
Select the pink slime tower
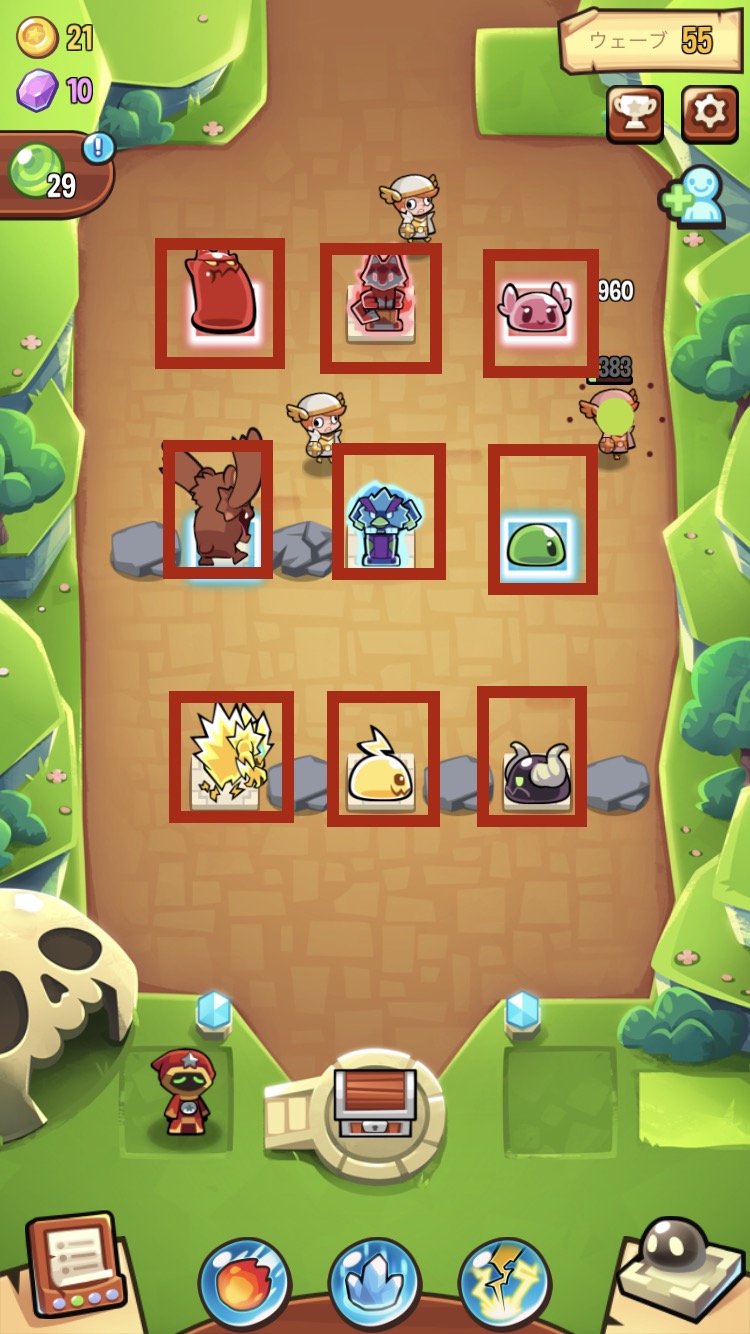click(540, 312)
